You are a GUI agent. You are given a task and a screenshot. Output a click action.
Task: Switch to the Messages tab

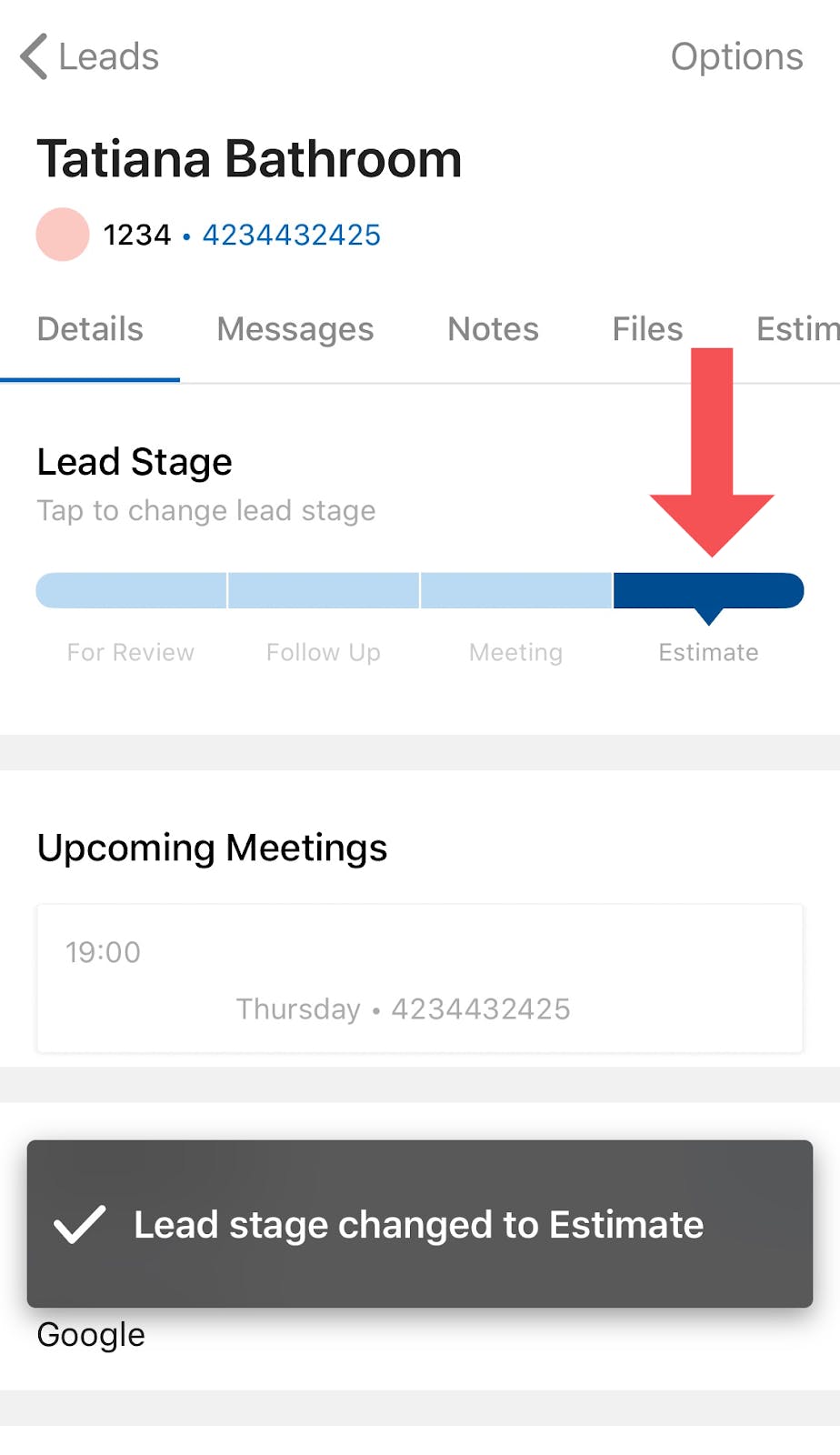pyautogui.click(x=295, y=329)
